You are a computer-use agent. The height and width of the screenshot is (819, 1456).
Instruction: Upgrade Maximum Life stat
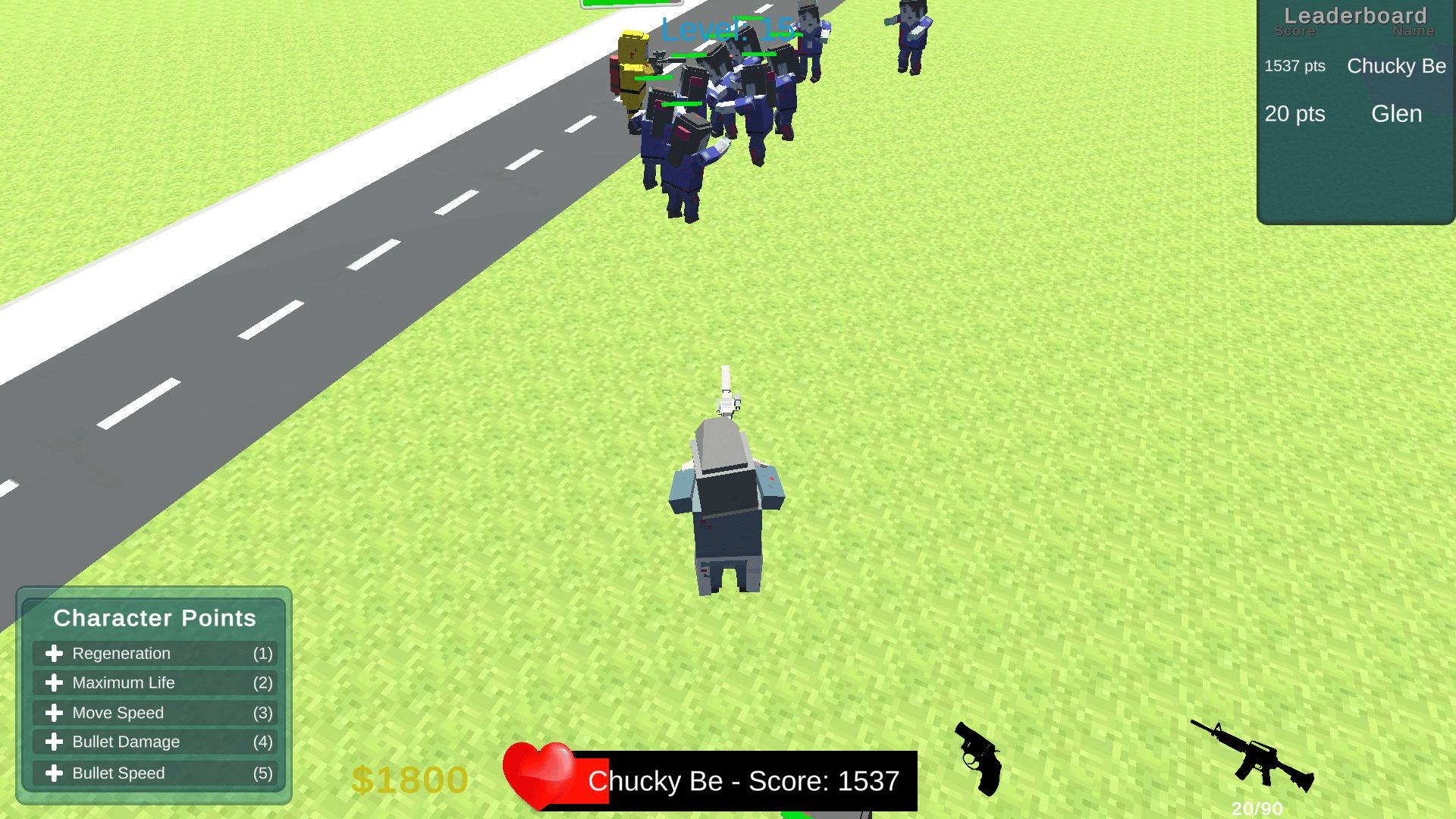54,683
